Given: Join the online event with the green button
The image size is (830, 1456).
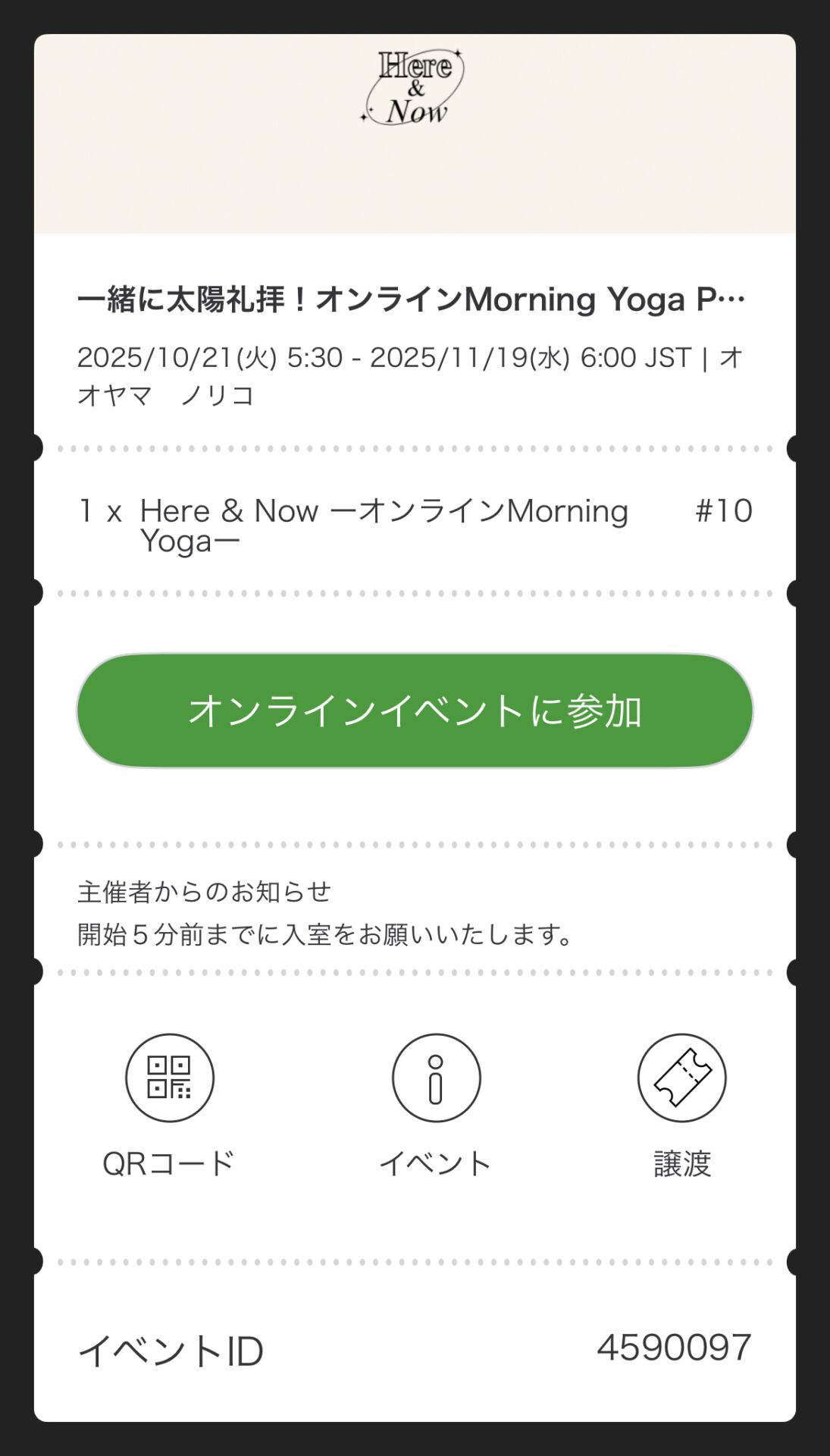Looking at the screenshot, I should tap(415, 711).
